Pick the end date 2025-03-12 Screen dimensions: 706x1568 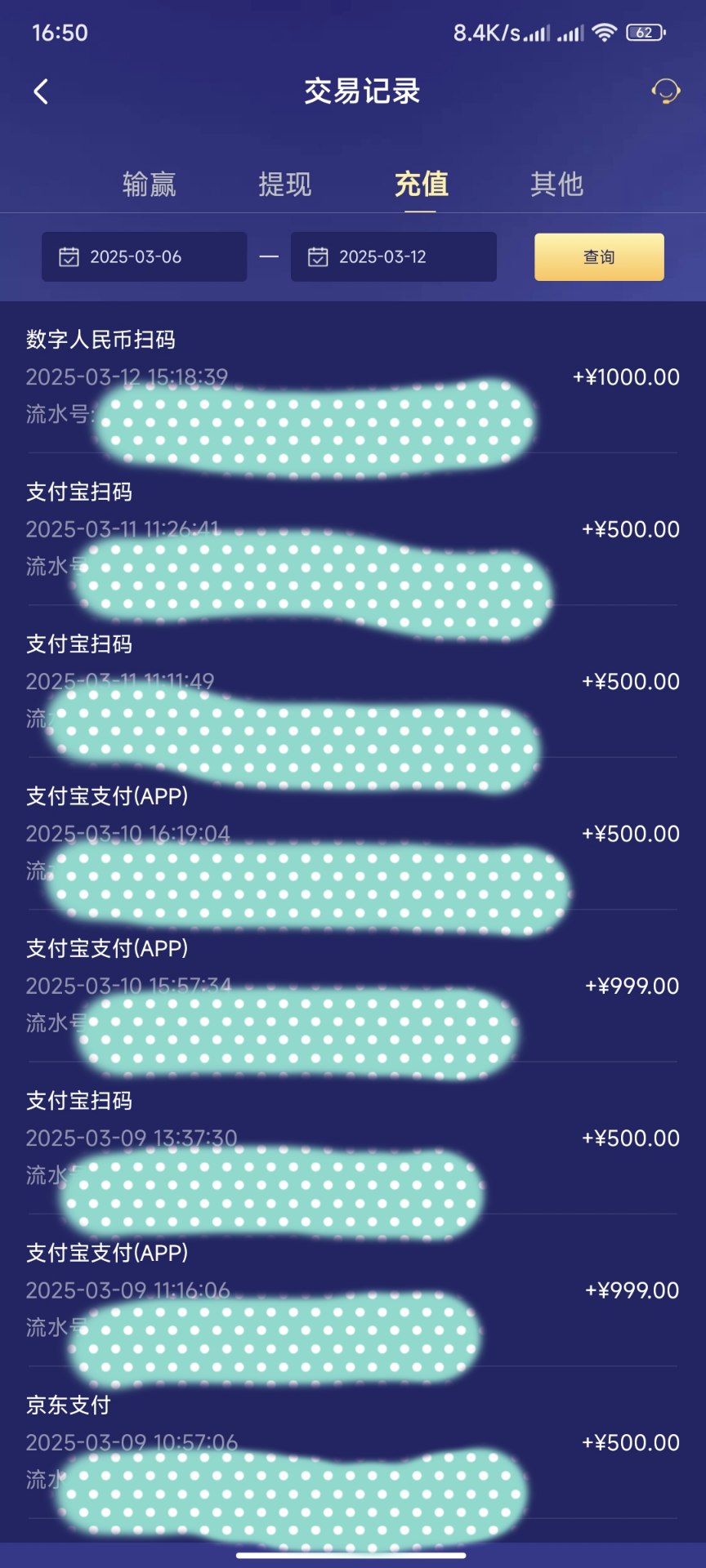pyautogui.click(x=393, y=257)
